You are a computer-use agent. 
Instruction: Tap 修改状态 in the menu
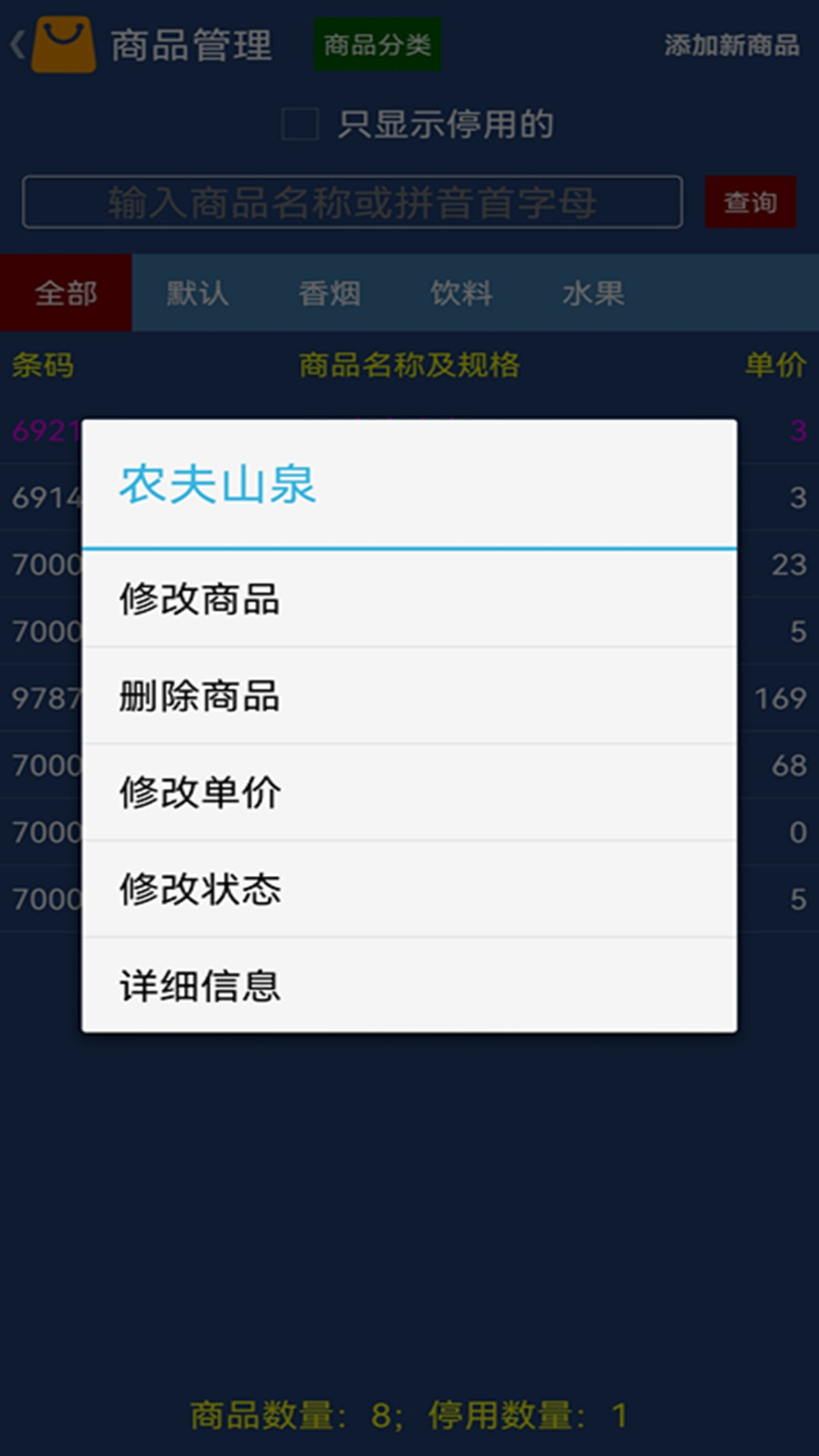pyautogui.click(x=409, y=889)
